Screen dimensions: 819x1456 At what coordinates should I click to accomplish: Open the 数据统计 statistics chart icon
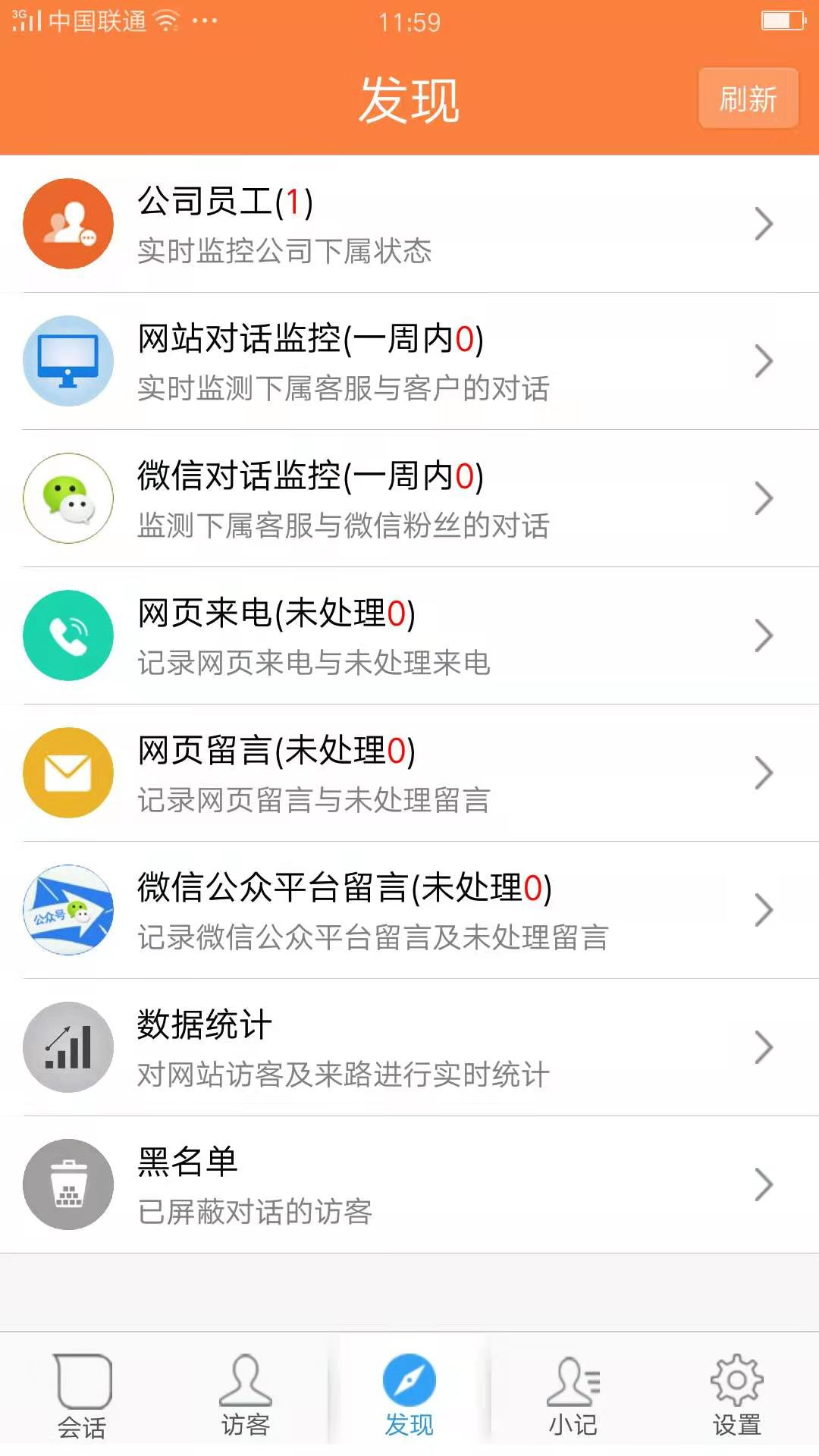(67, 1047)
